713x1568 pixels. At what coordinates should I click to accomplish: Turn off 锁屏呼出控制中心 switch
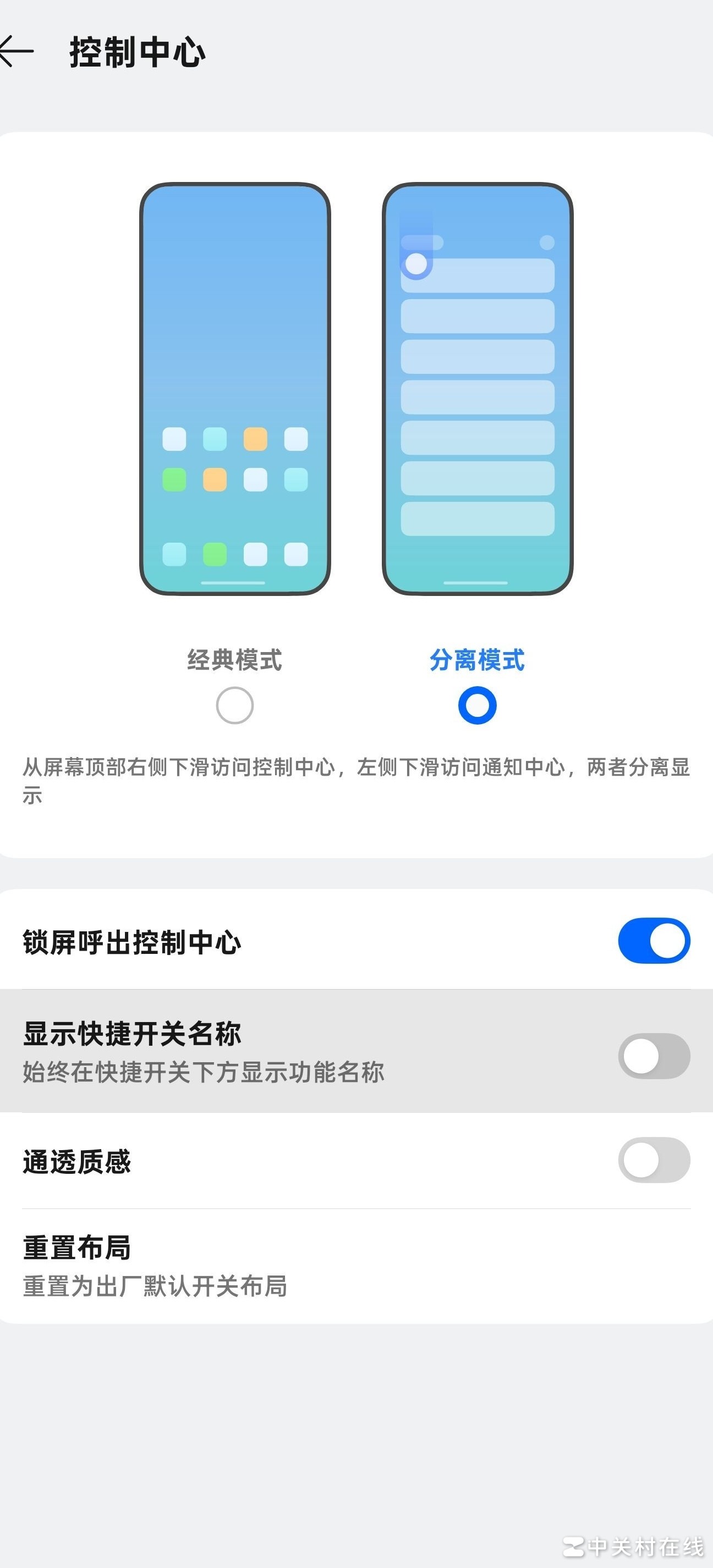coord(654,941)
